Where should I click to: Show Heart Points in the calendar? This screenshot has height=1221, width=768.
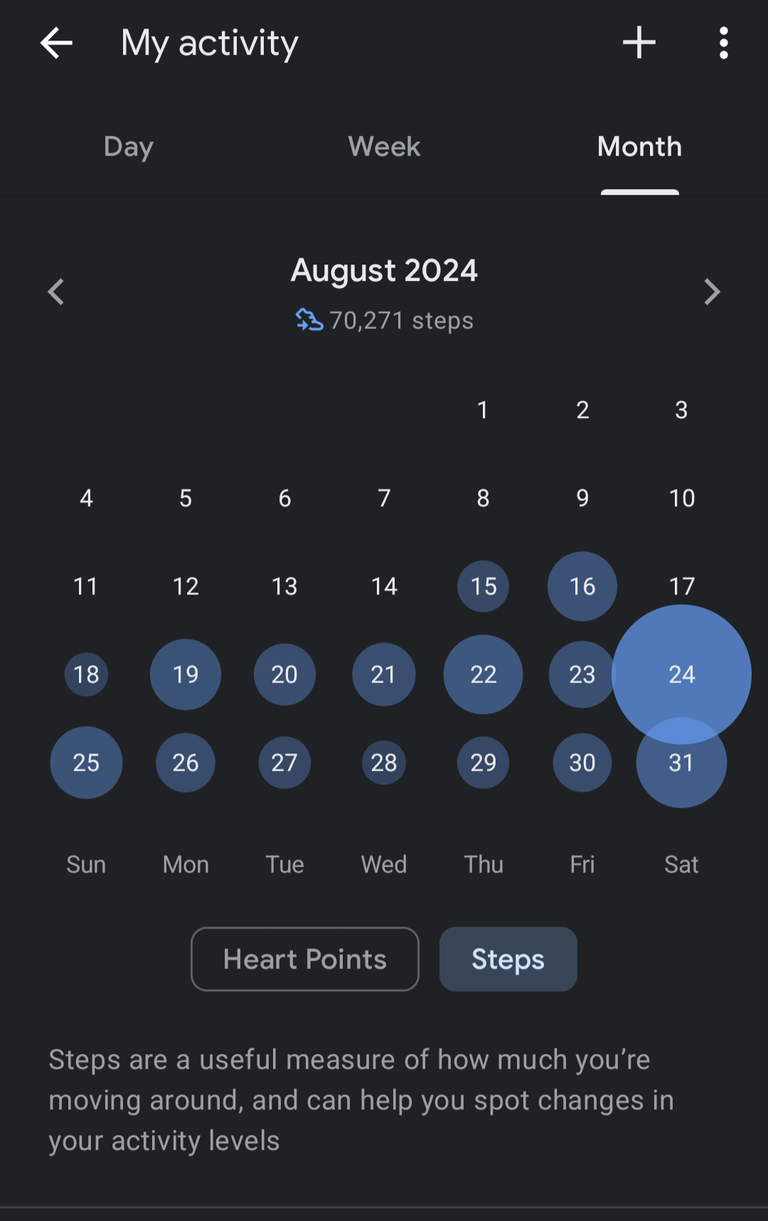305,959
